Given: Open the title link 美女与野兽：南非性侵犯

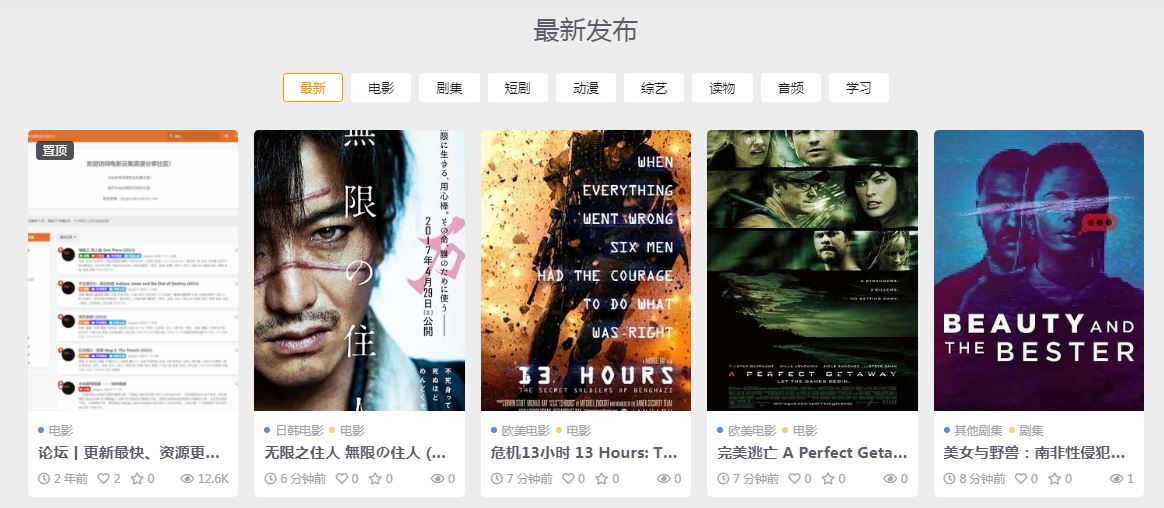Looking at the screenshot, I should [1034, 453].
